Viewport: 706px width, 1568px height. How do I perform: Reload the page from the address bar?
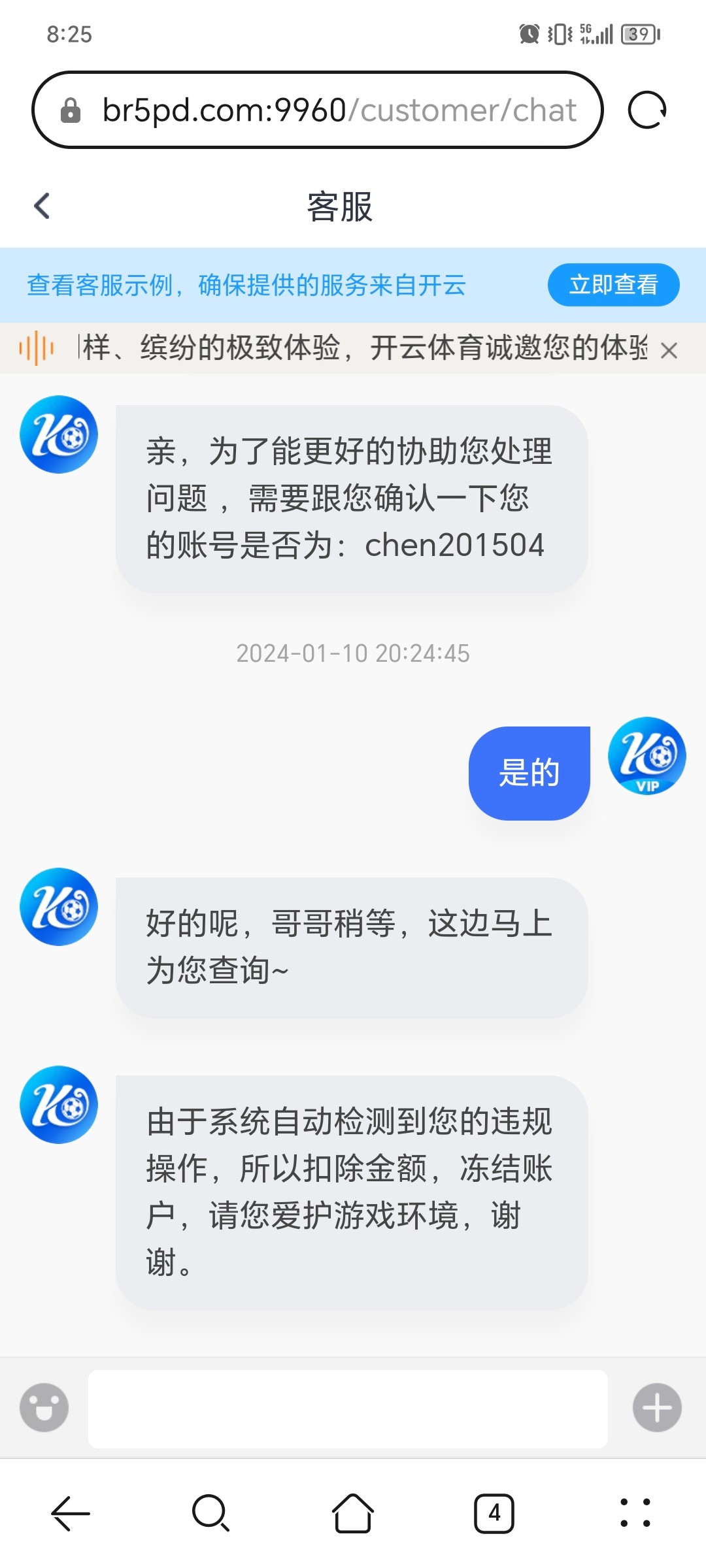pos(647,110)
